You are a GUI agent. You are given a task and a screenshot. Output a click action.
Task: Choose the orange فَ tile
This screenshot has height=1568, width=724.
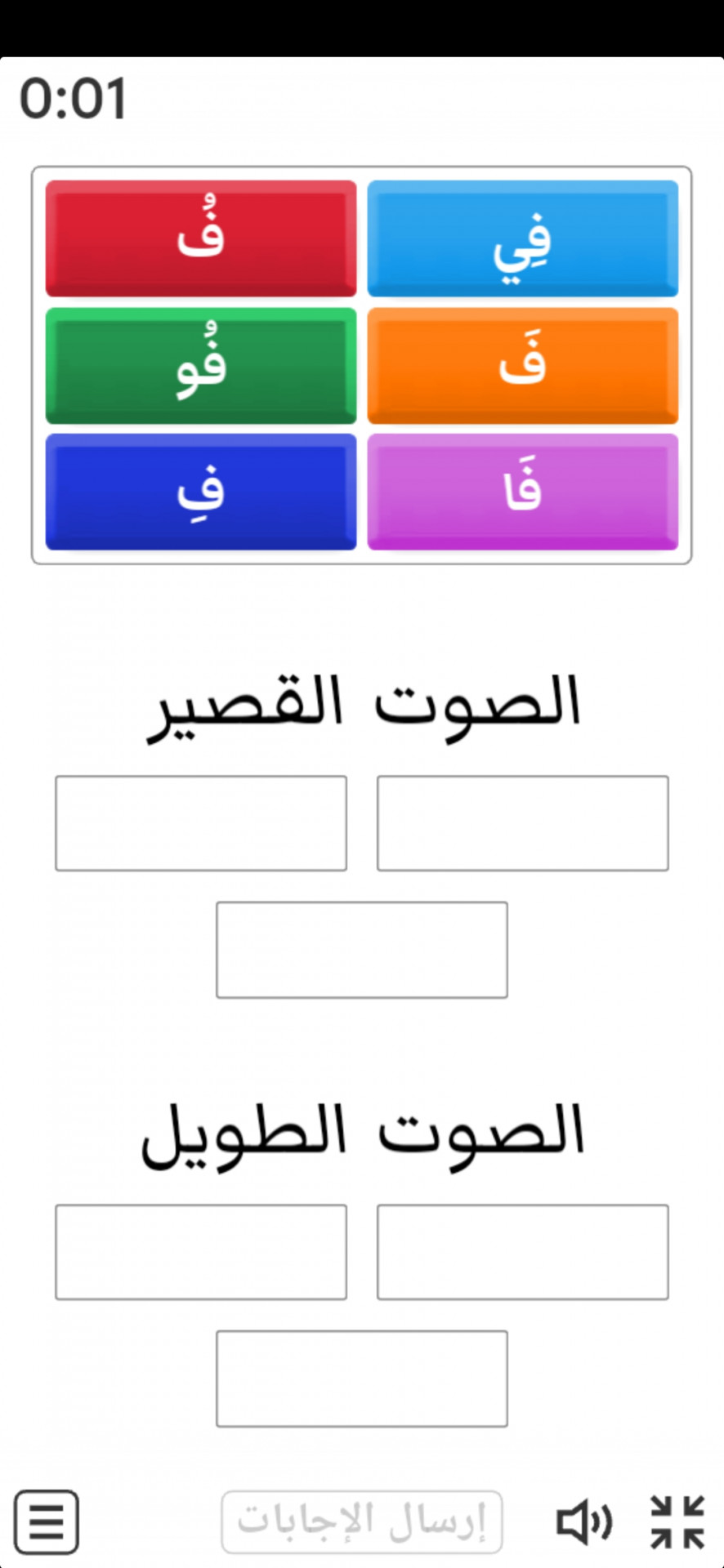(x=523, y=366)
